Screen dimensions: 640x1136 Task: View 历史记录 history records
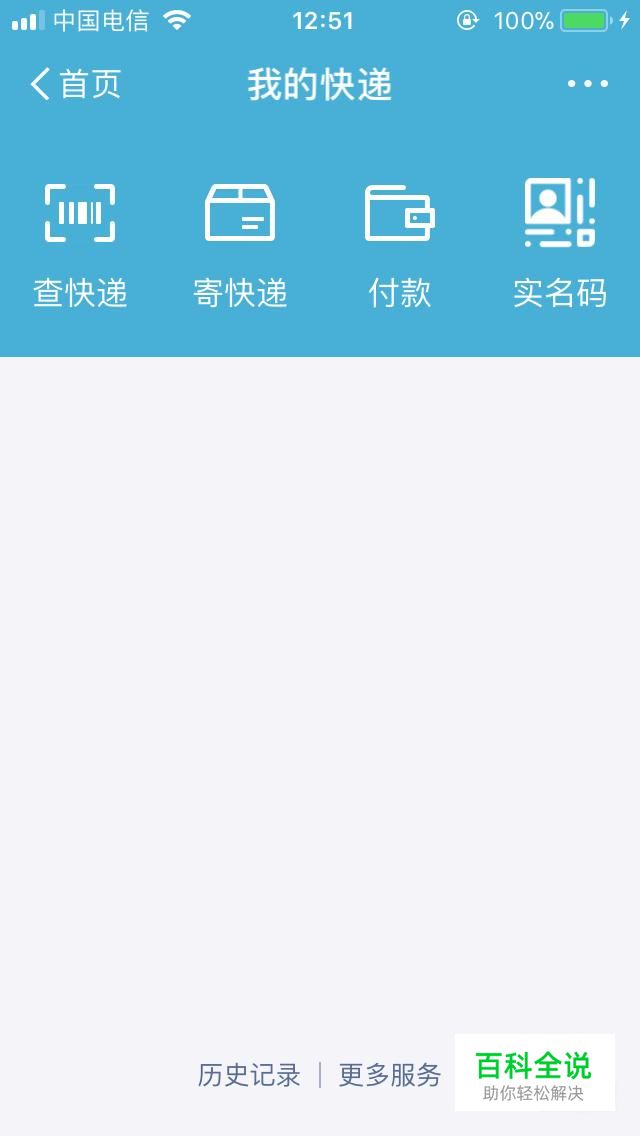pos(249,1075)
